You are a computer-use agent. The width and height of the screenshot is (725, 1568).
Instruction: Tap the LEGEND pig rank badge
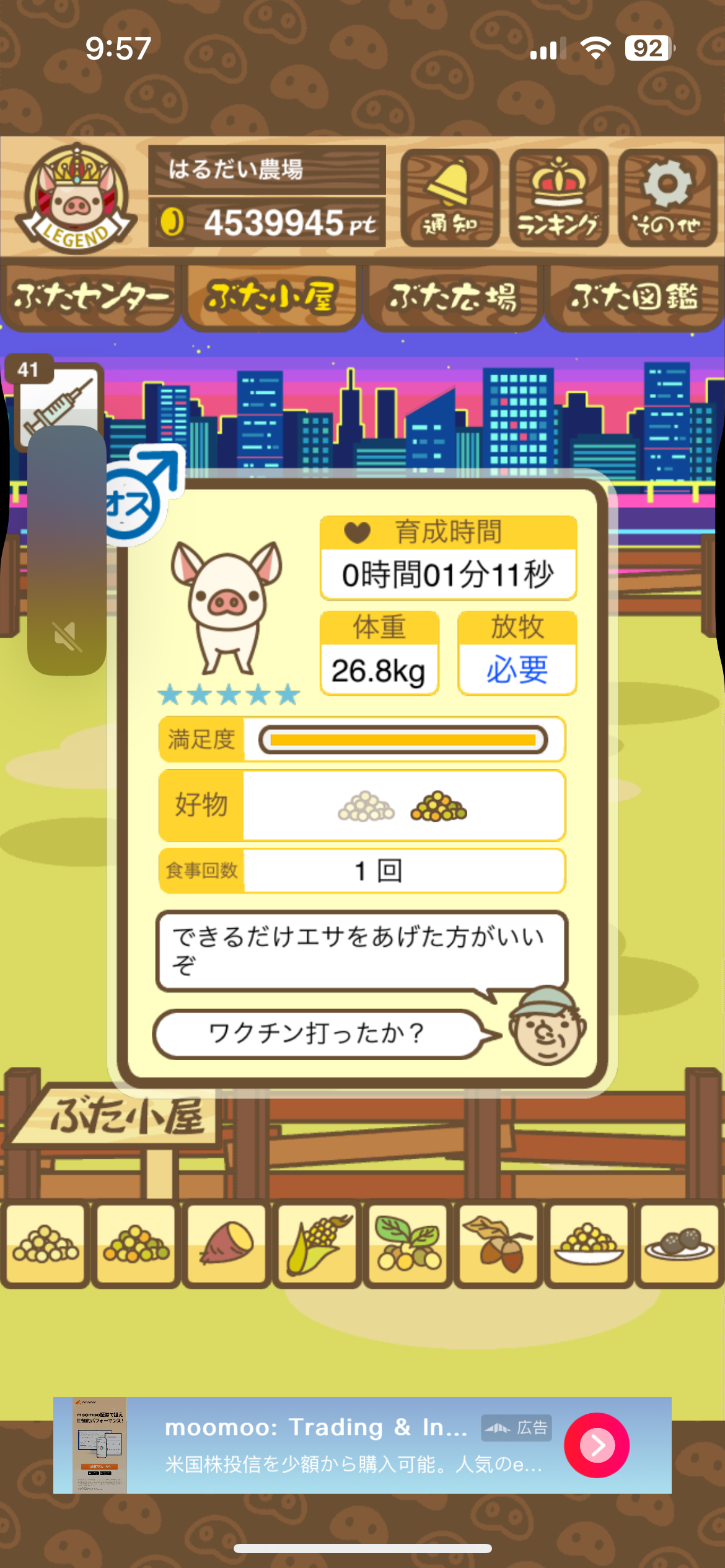click(x=76, y=198)
